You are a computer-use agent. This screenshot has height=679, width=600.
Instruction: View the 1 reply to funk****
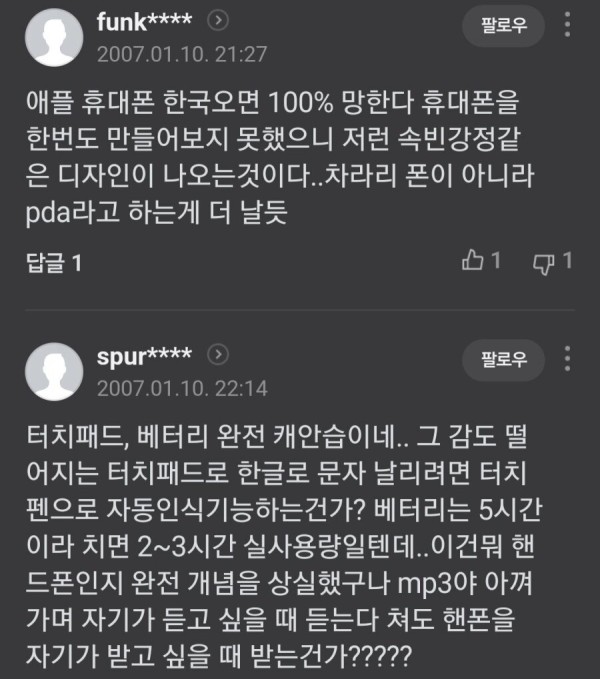pyautogui.click(x=54, y=263)
